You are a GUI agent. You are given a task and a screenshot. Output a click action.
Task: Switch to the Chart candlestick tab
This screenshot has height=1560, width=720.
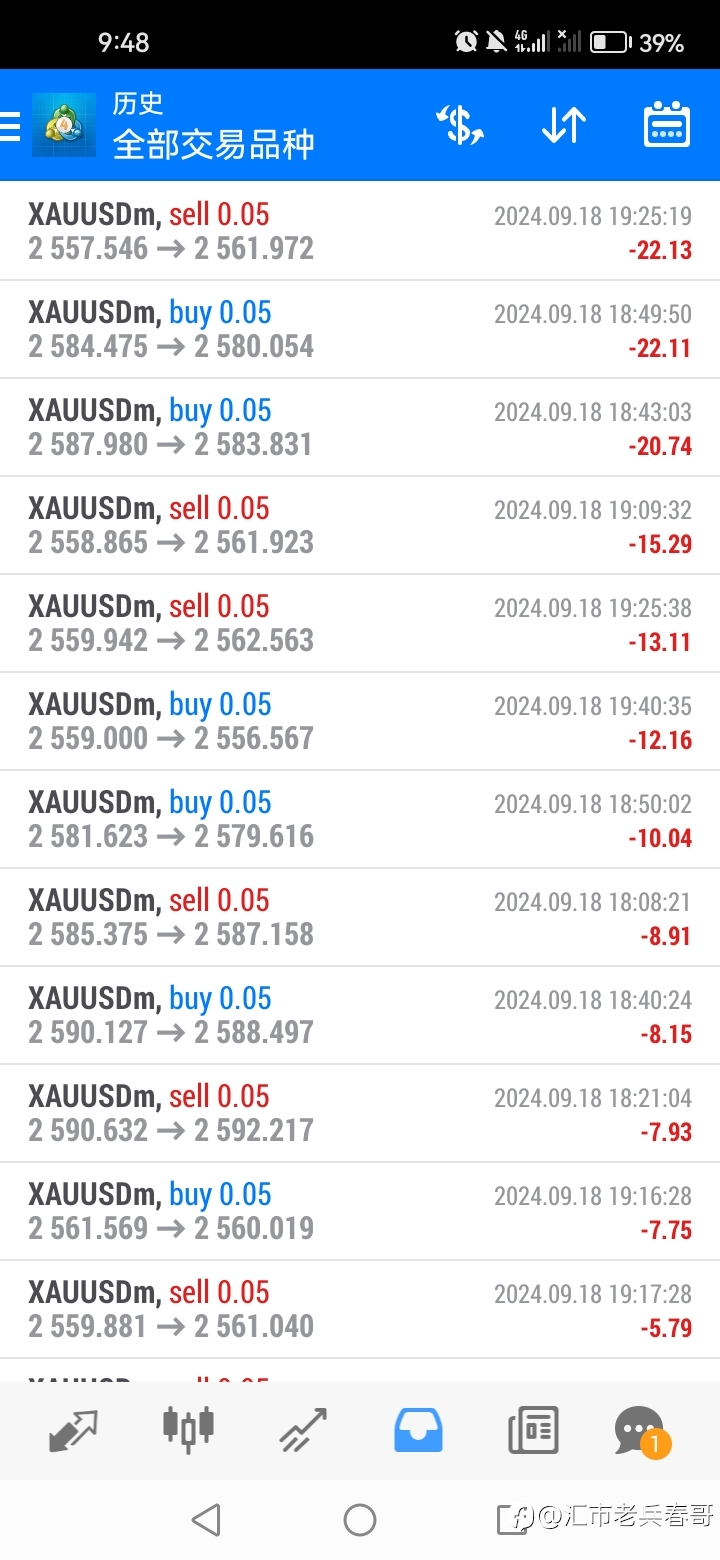[x=188, y=1430]
